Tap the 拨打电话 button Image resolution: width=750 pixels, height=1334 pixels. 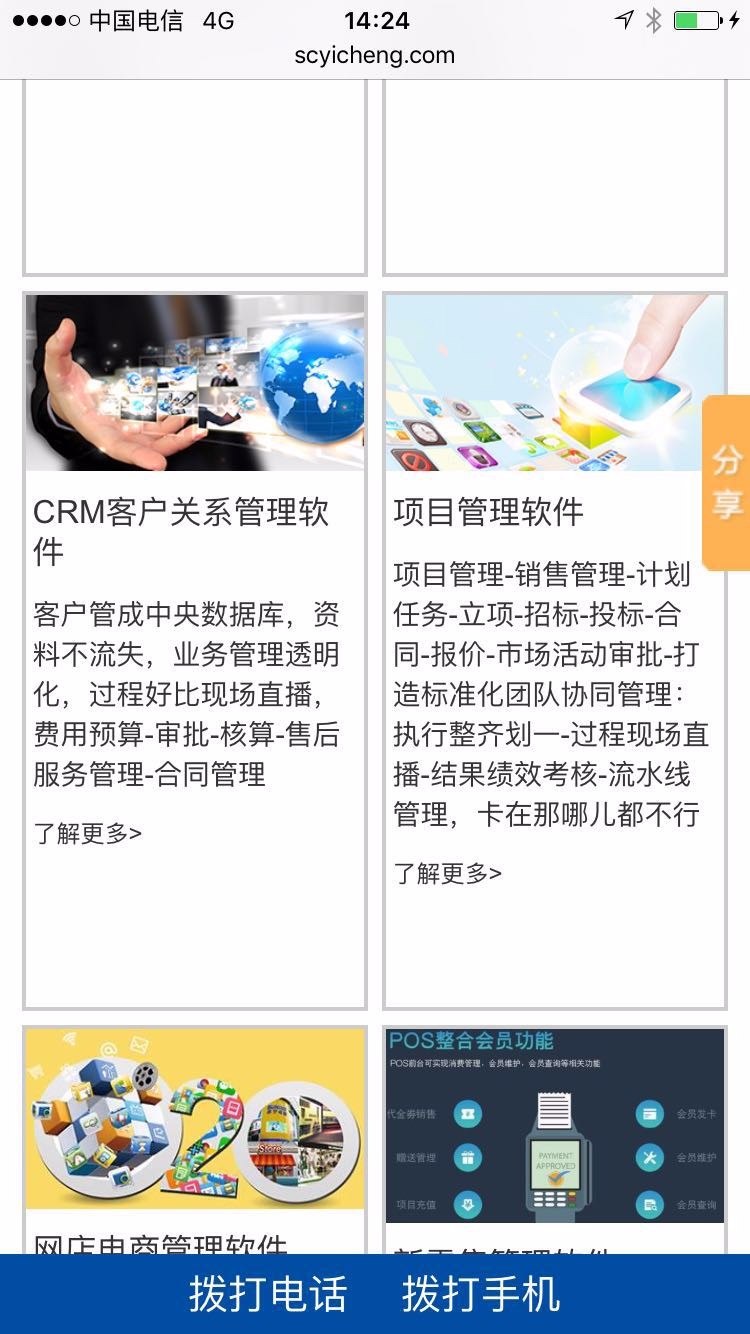(268, 1294)
